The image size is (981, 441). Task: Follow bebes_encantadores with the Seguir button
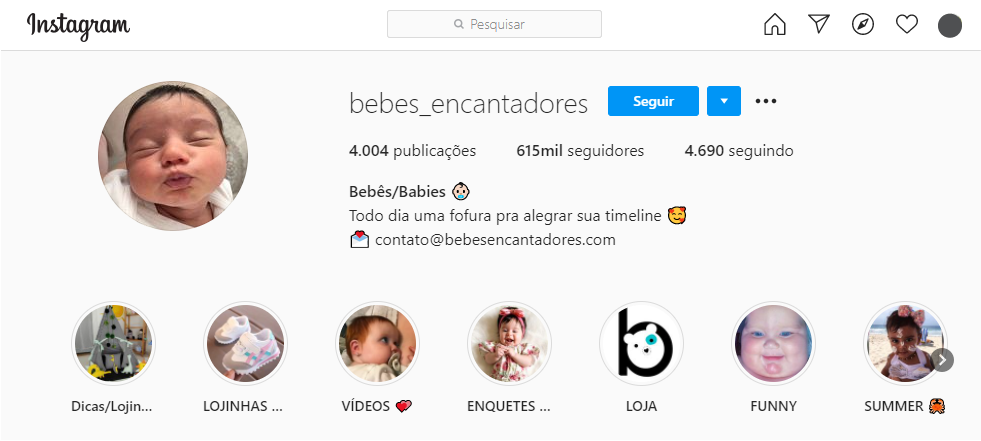[653, 101]
